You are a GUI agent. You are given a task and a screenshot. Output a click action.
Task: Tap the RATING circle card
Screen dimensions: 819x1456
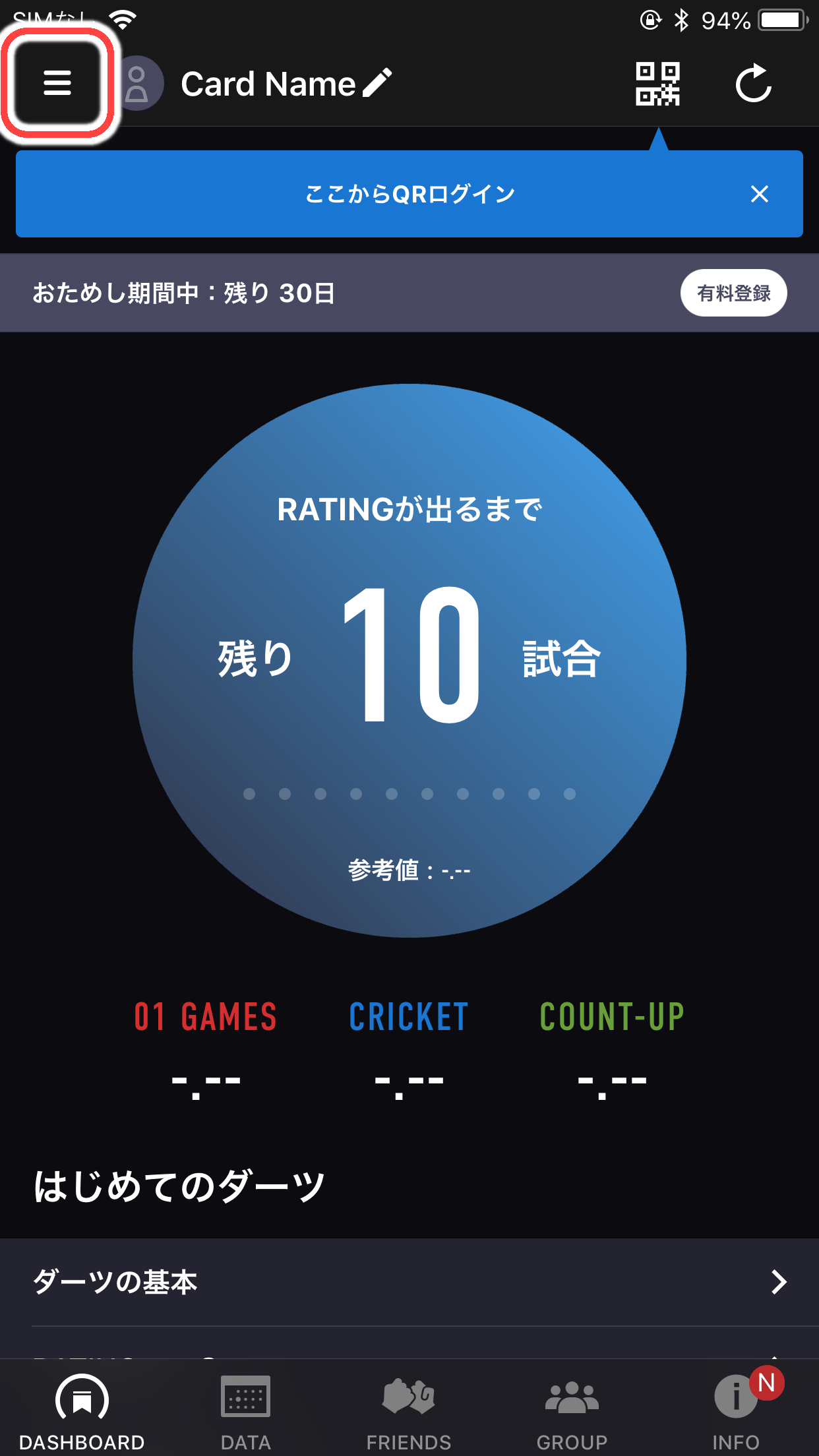[x=409, y=659]
